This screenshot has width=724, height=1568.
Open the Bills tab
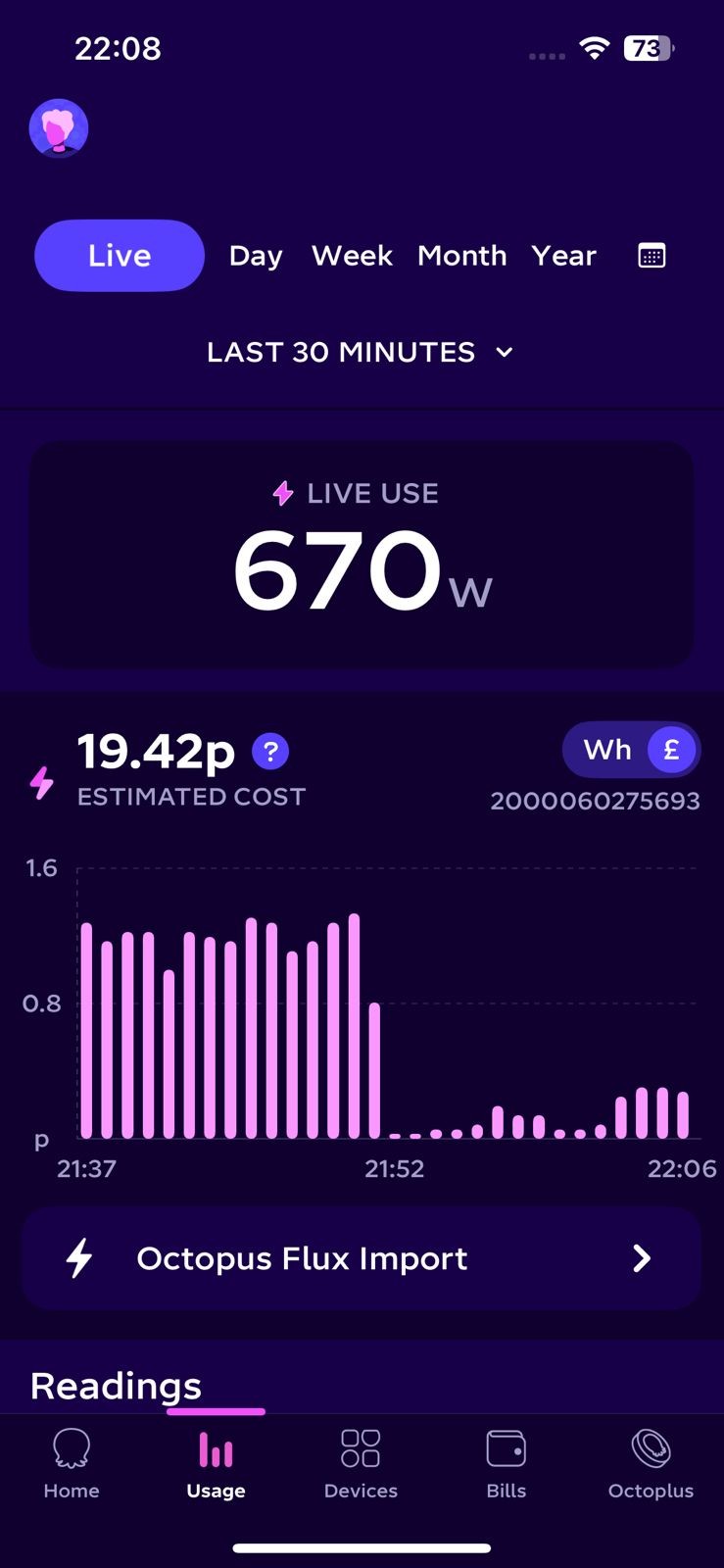[507, 1463]
